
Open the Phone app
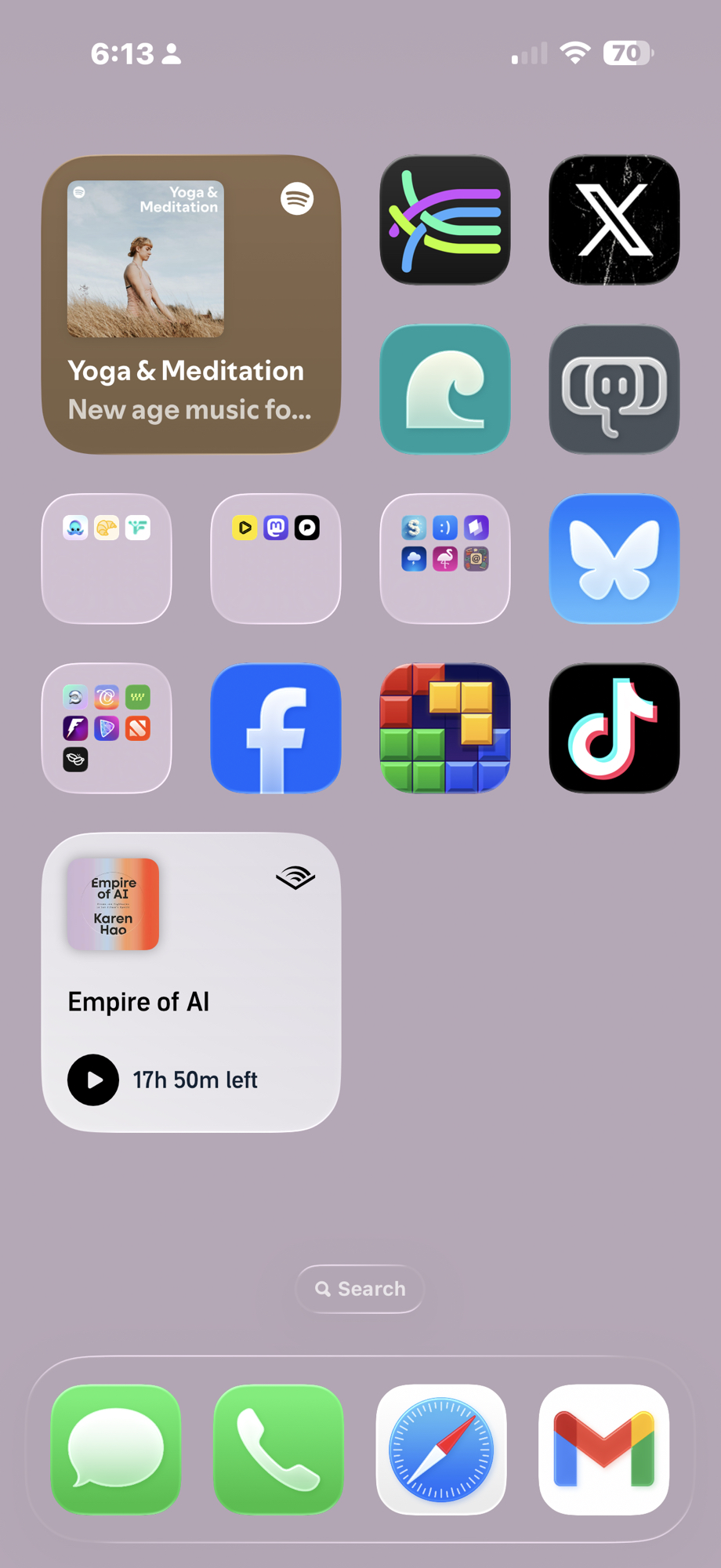pyautogui.click(x=278, y=1449)
